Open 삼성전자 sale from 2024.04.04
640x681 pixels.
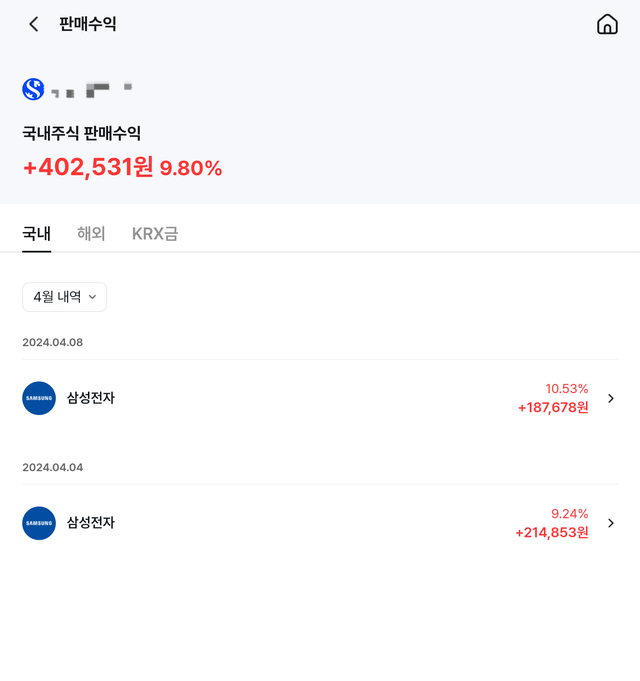click(x=320, y=523)
